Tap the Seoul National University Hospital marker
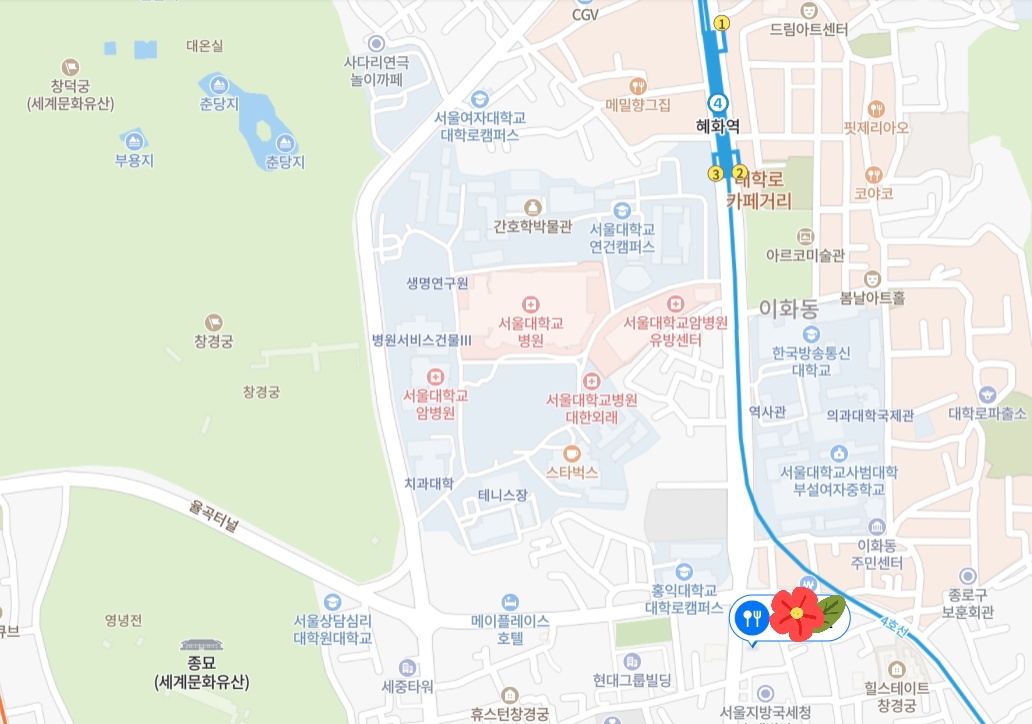Image resolution: width=1032 pixels, height=724 pixels. click(x=530, y=303)
